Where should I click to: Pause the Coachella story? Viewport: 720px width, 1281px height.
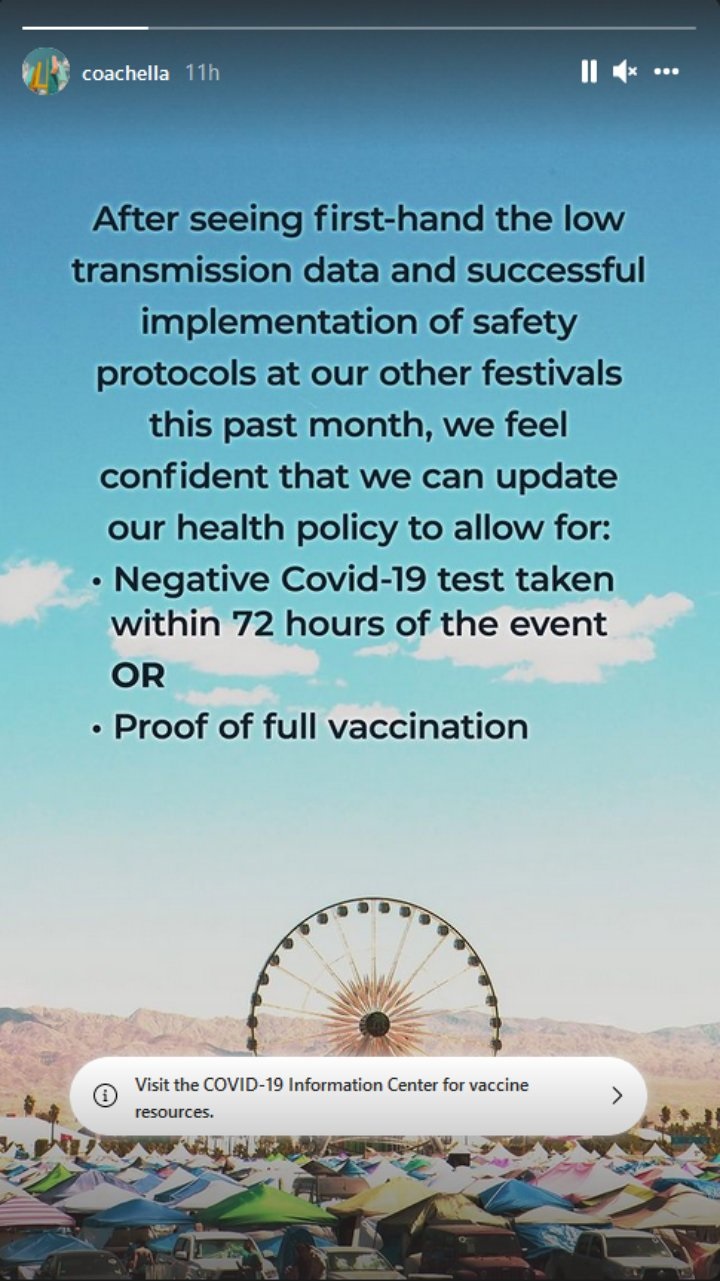[x=589, y=72]
